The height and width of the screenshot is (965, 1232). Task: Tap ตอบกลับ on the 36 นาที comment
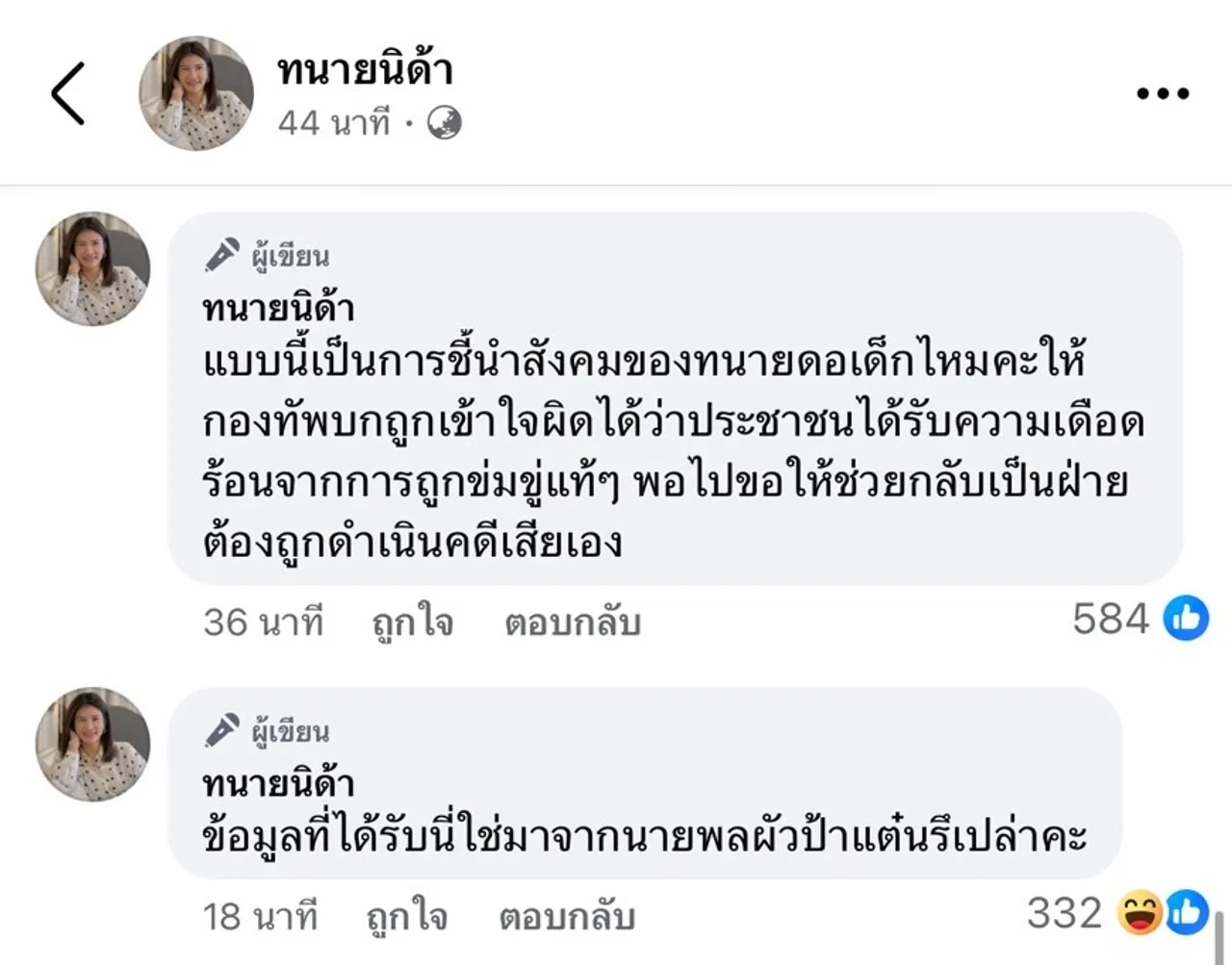(x=572, y=622)
